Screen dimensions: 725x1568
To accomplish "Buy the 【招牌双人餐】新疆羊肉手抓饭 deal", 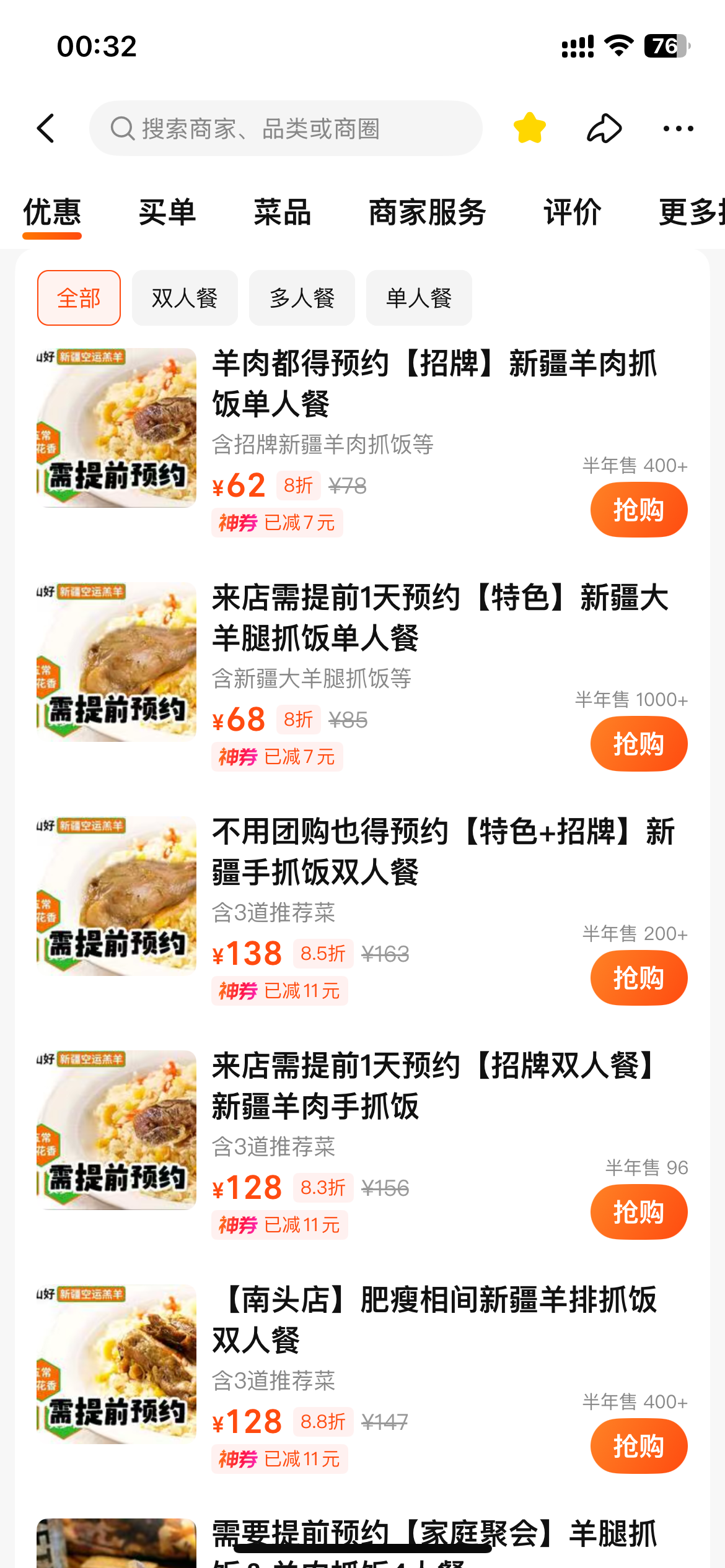I will tap(638, 1212).
